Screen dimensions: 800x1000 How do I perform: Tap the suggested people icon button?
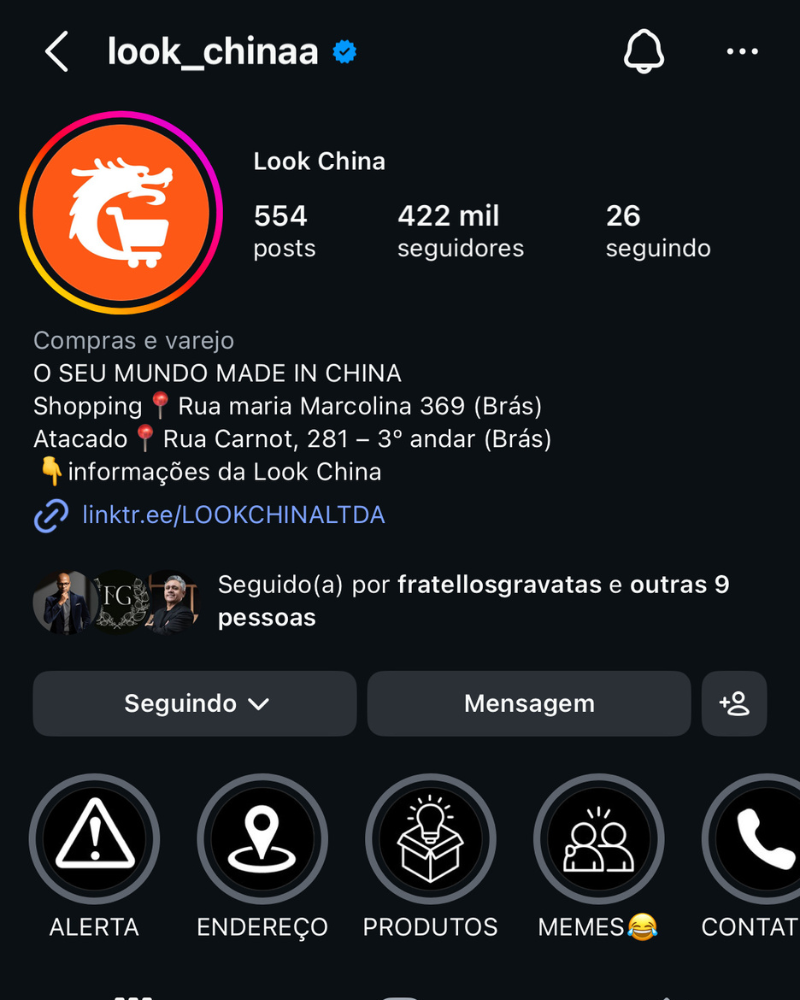click(734, 704)
